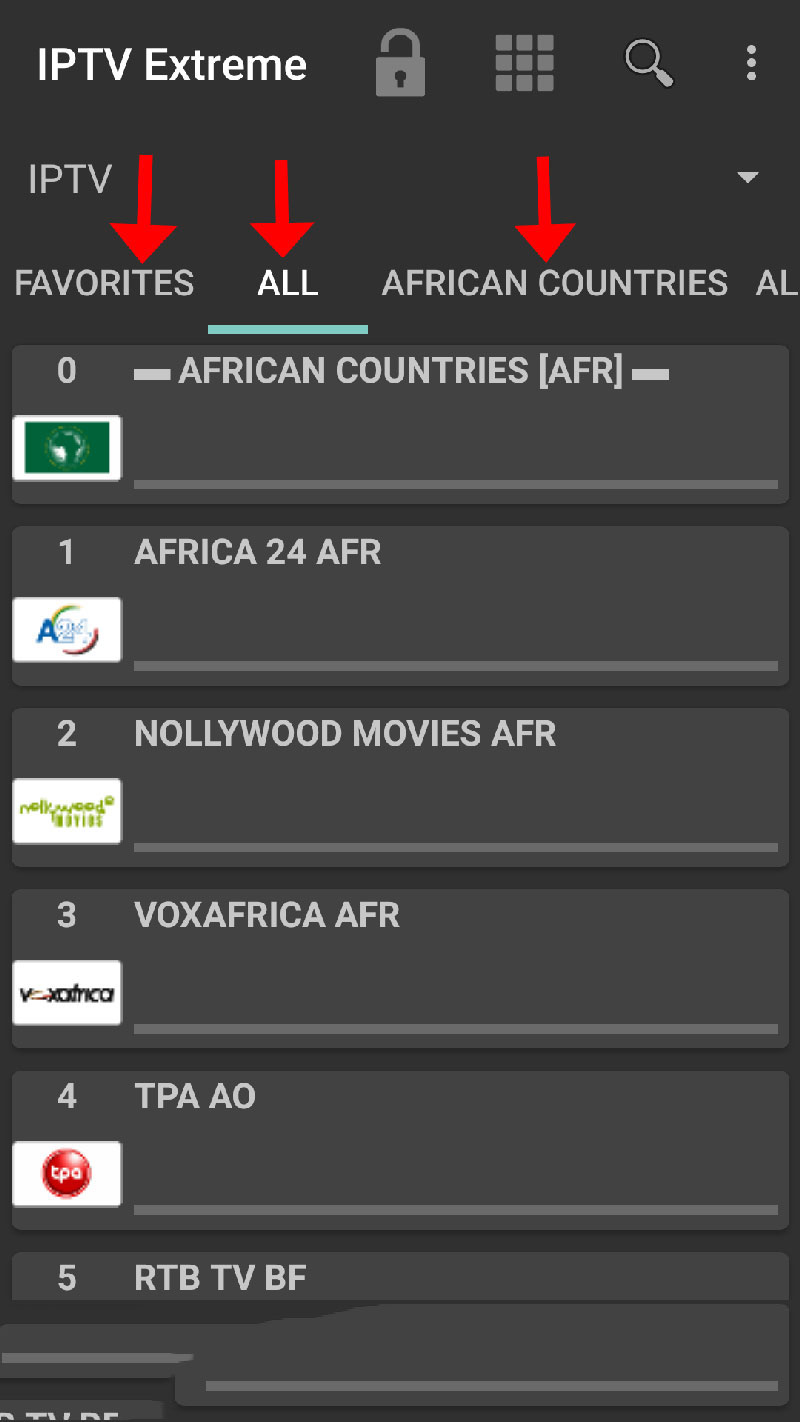This screenshot has height=1422, width=800.
Task: Open Nollywood Movies AFR channel
Action: coord(400,787)
